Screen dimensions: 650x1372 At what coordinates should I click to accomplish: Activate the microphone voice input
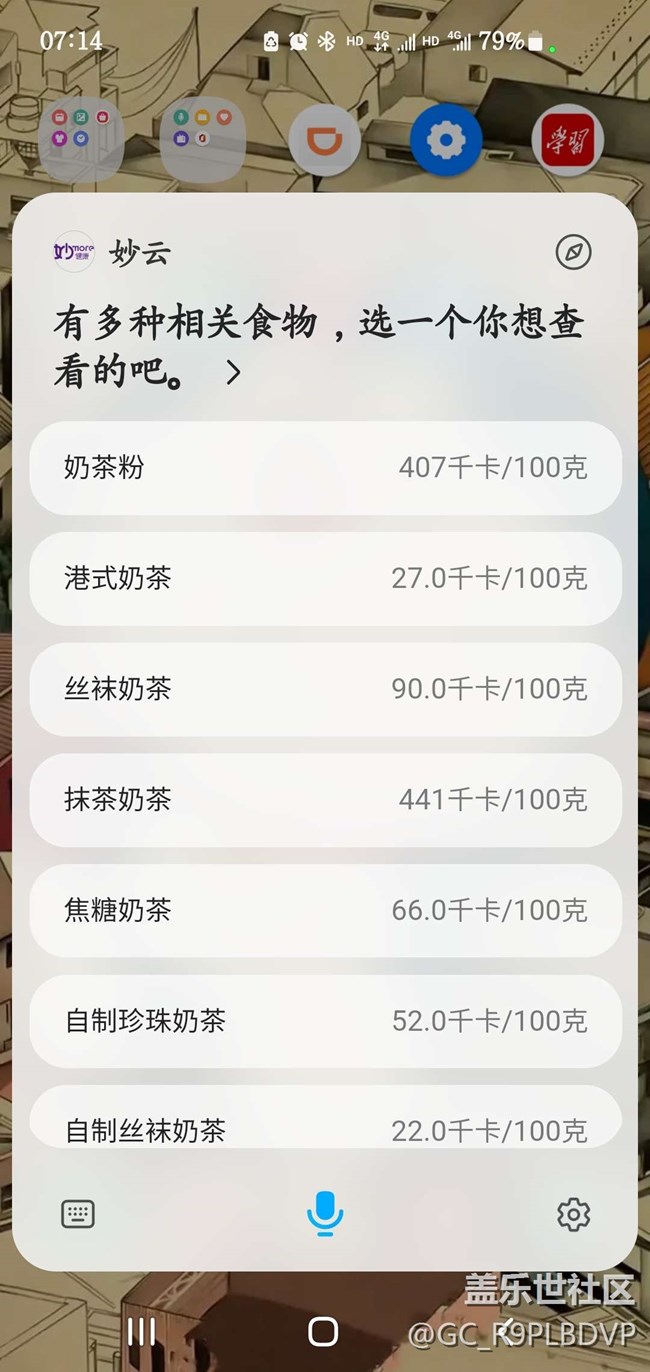(x=325, y=1214)
